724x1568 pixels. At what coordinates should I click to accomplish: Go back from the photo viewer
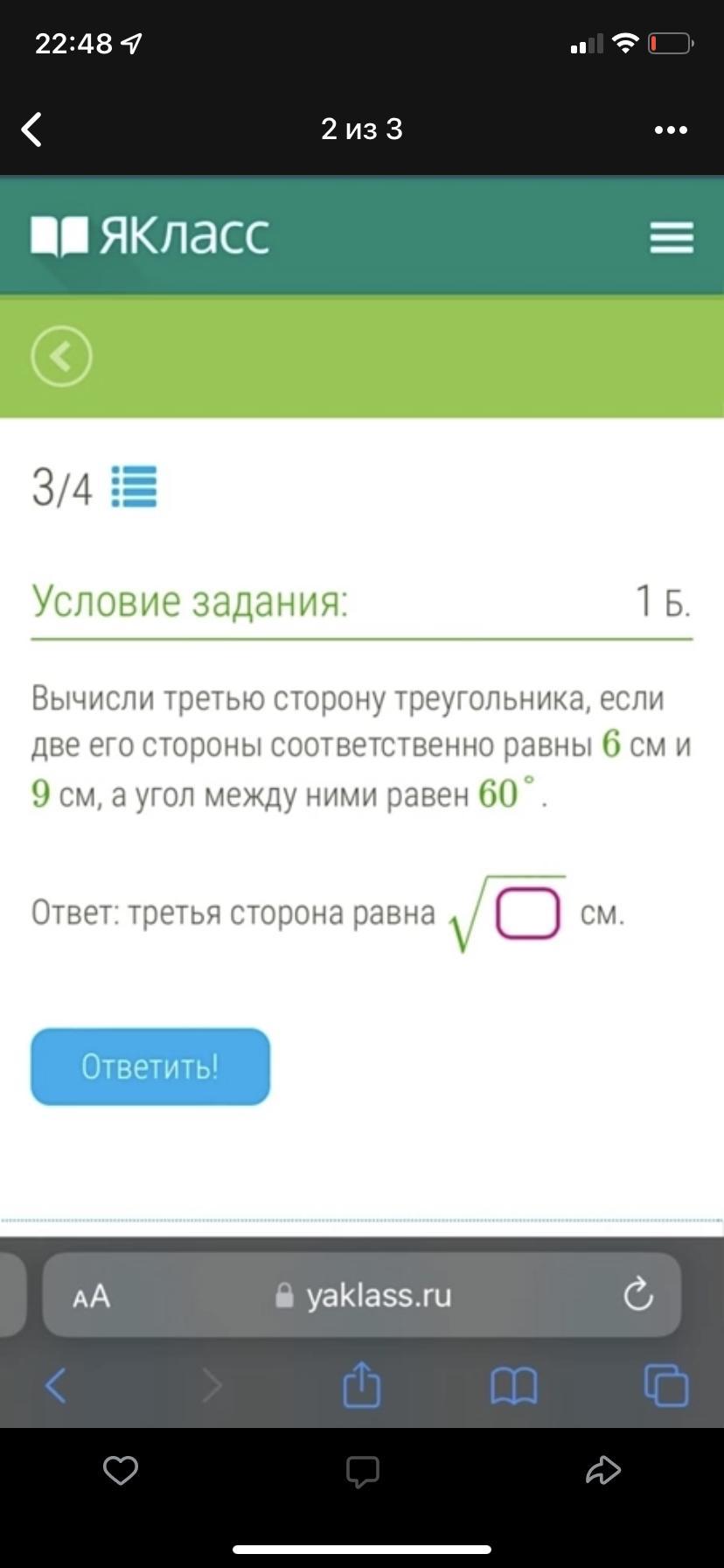point(32,129)
